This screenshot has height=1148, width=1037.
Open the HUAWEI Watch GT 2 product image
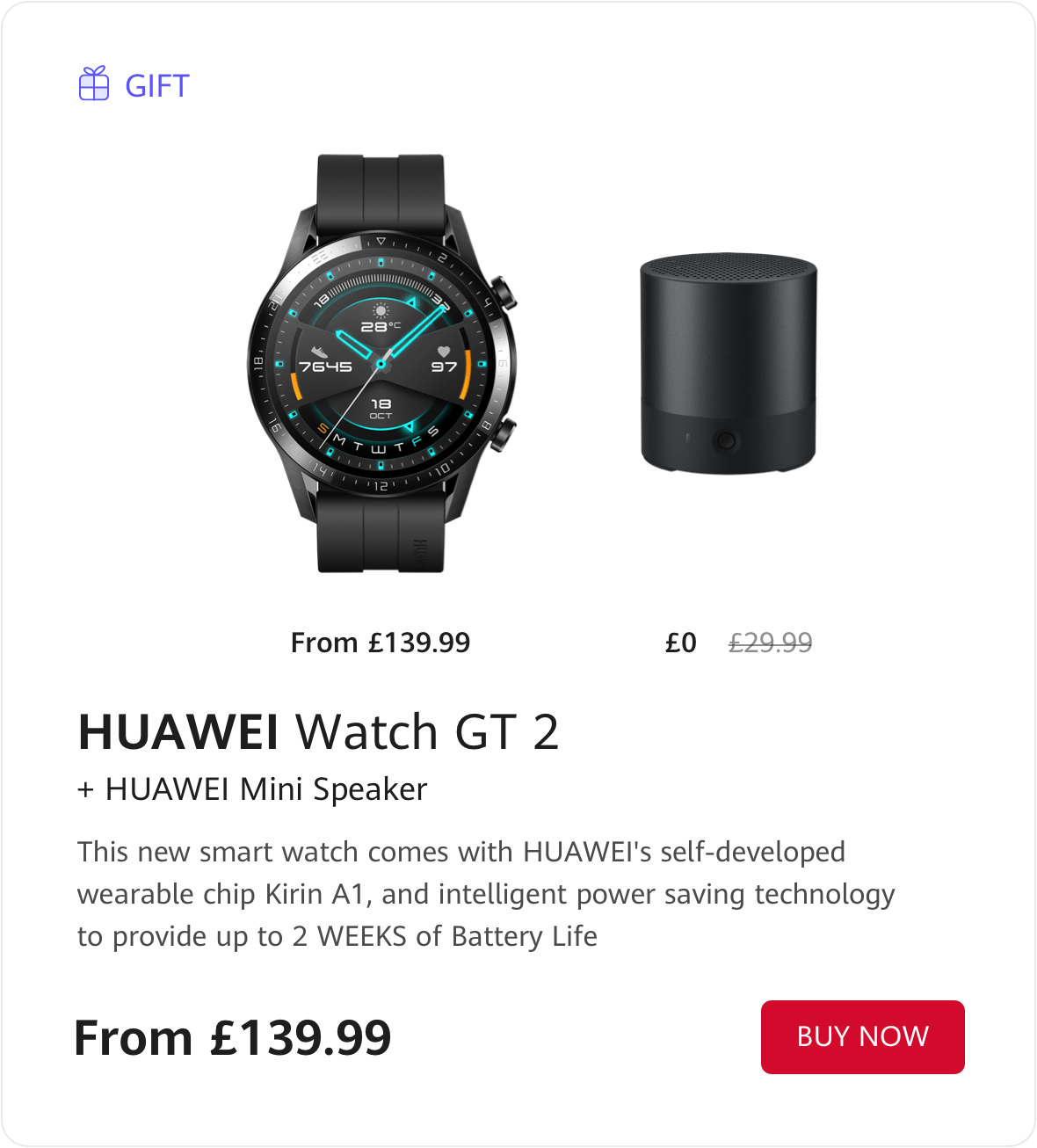click(381, 364)
